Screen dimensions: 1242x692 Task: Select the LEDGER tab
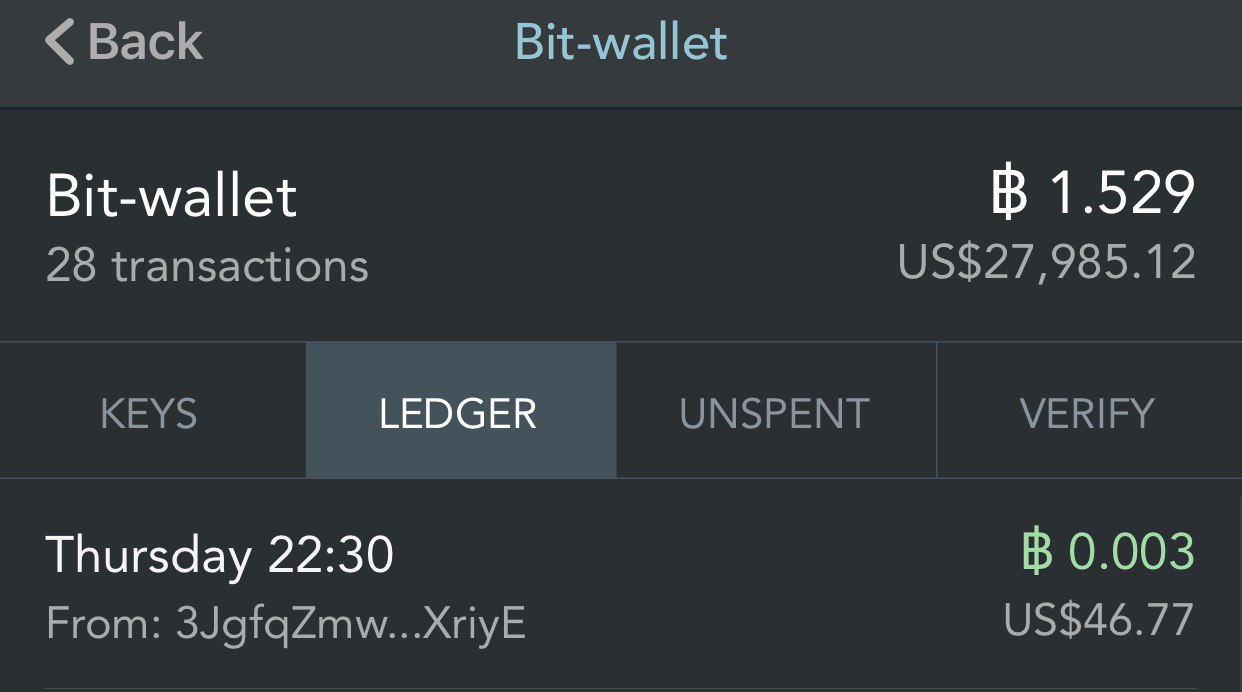click(459, 413)
